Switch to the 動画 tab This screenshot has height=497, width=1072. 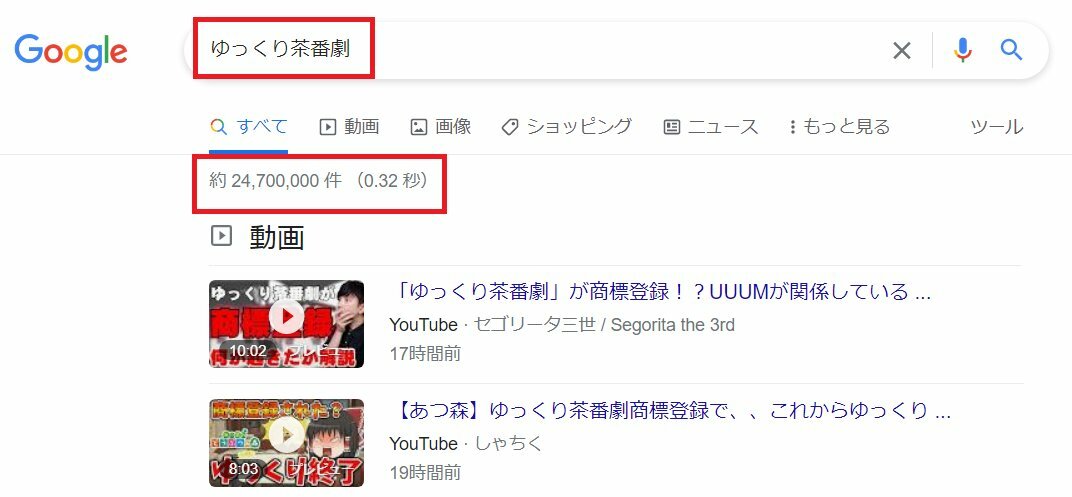pos(349,127)
